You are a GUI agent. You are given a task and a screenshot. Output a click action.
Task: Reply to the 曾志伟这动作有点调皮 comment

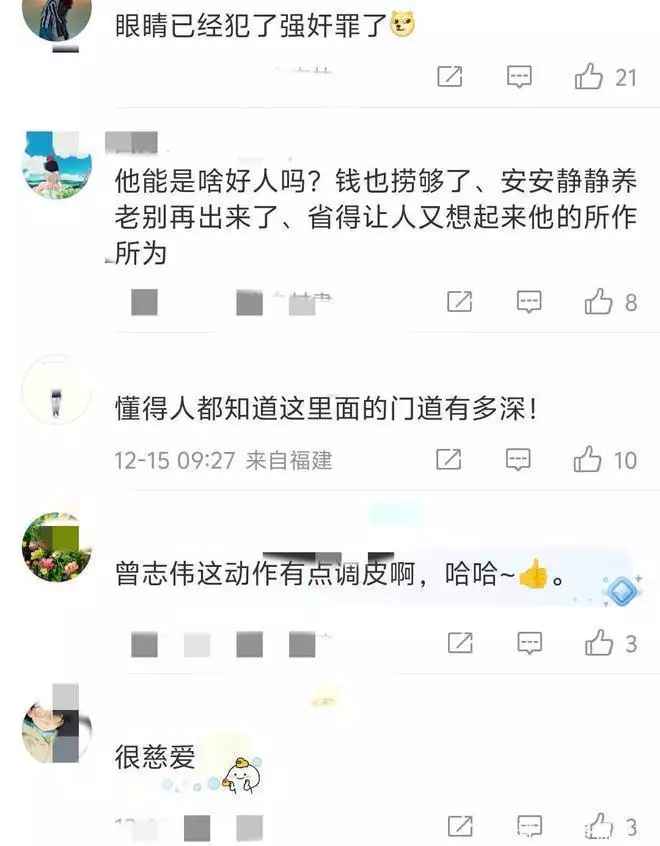[x=529, y=643]
